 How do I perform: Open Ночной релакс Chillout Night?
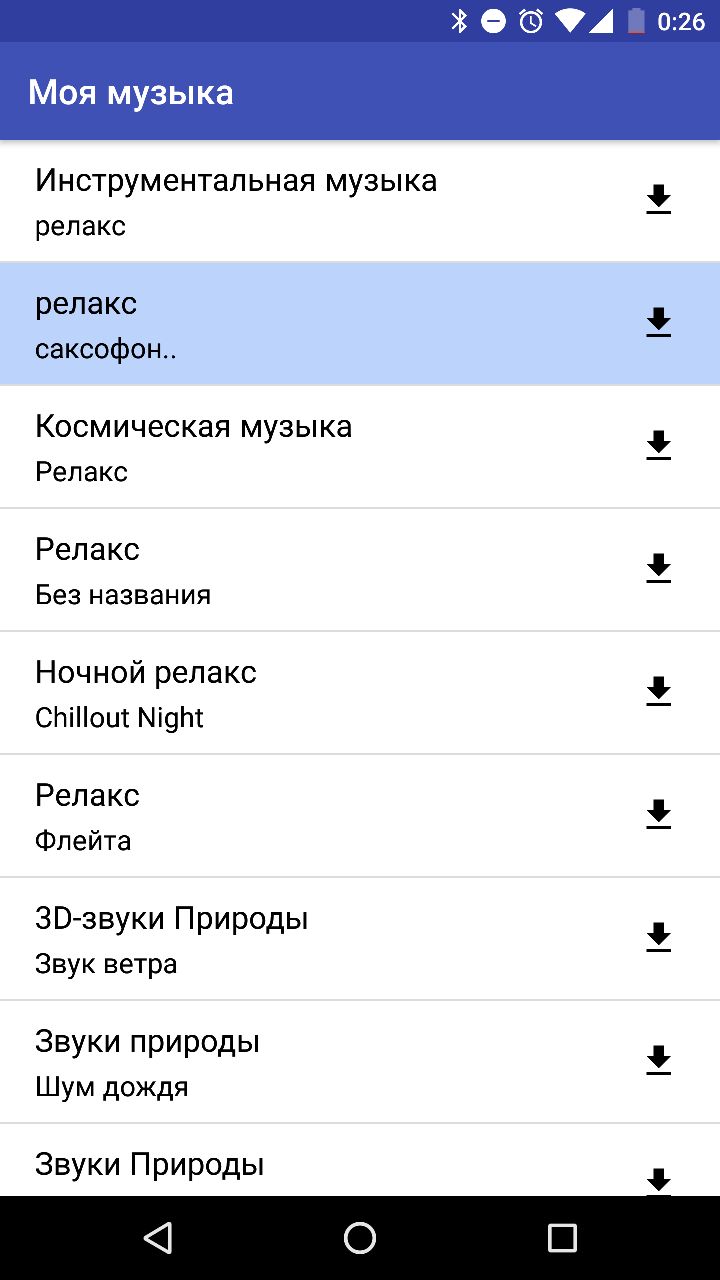[x=360, y=693]
